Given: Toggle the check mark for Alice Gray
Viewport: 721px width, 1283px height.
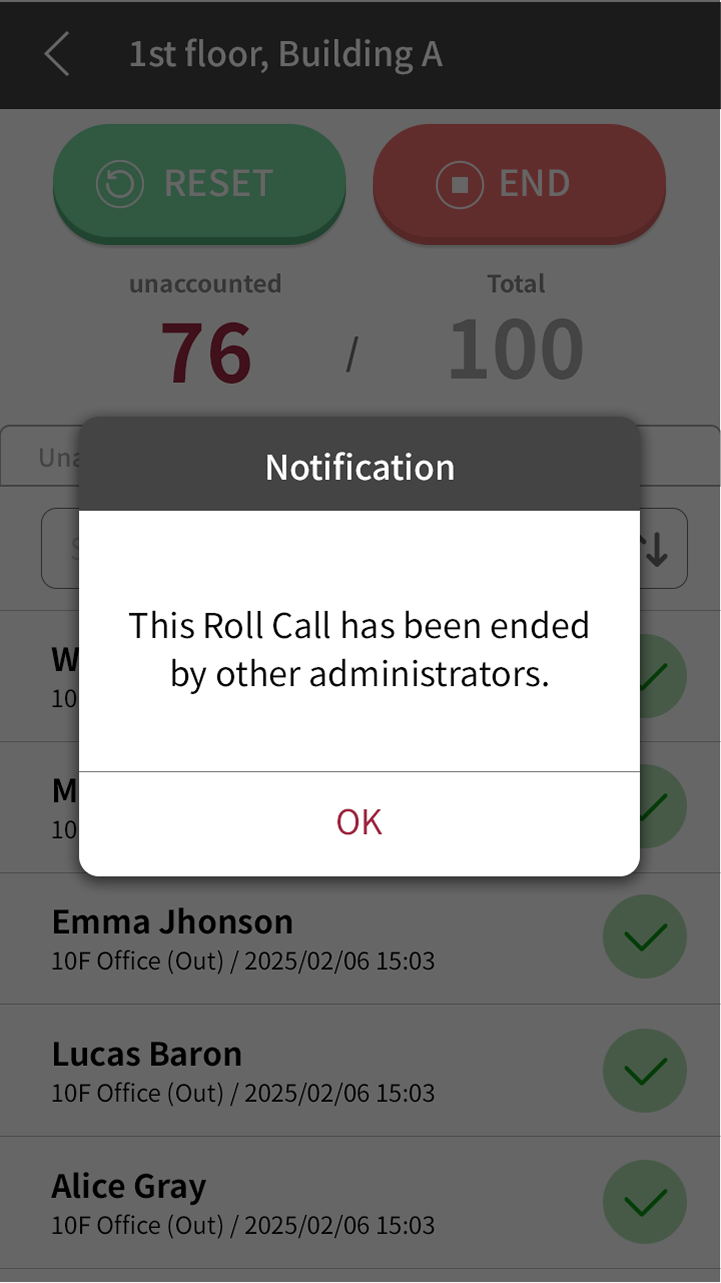Looking at the screenshot, I should click(644, 1202).
